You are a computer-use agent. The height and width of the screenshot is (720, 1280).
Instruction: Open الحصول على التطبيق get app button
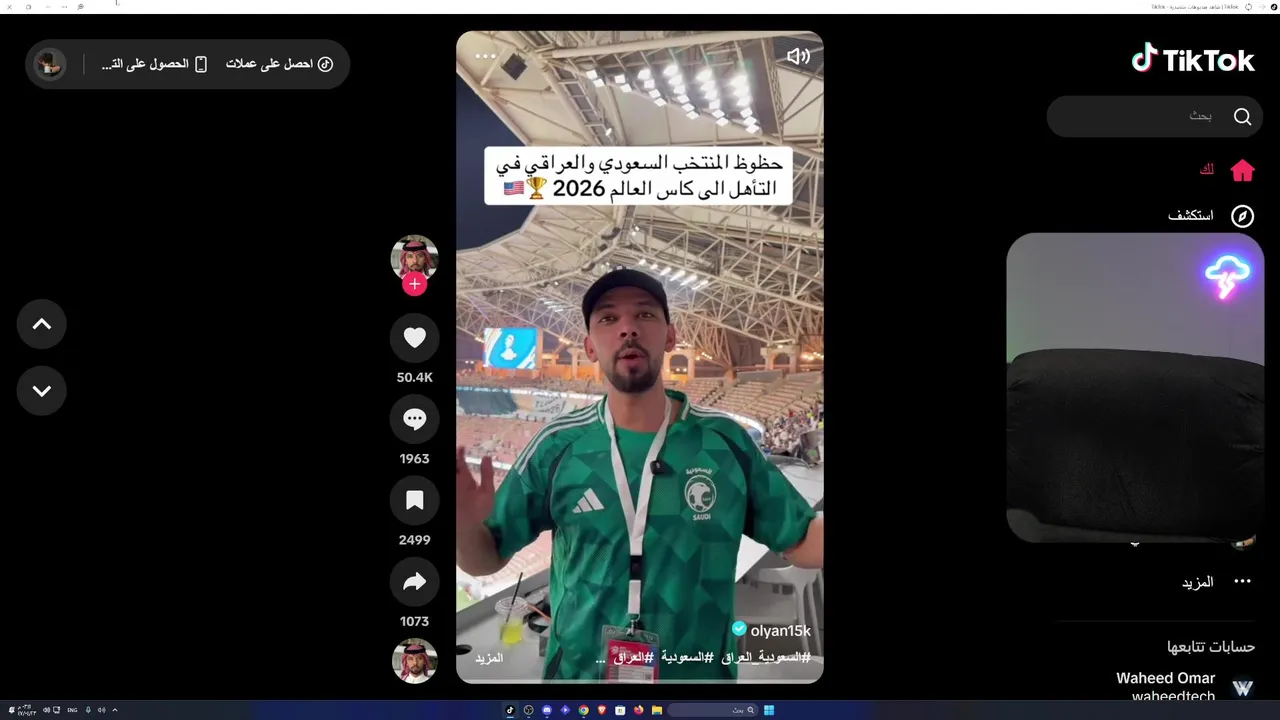(x=154, y=64)
